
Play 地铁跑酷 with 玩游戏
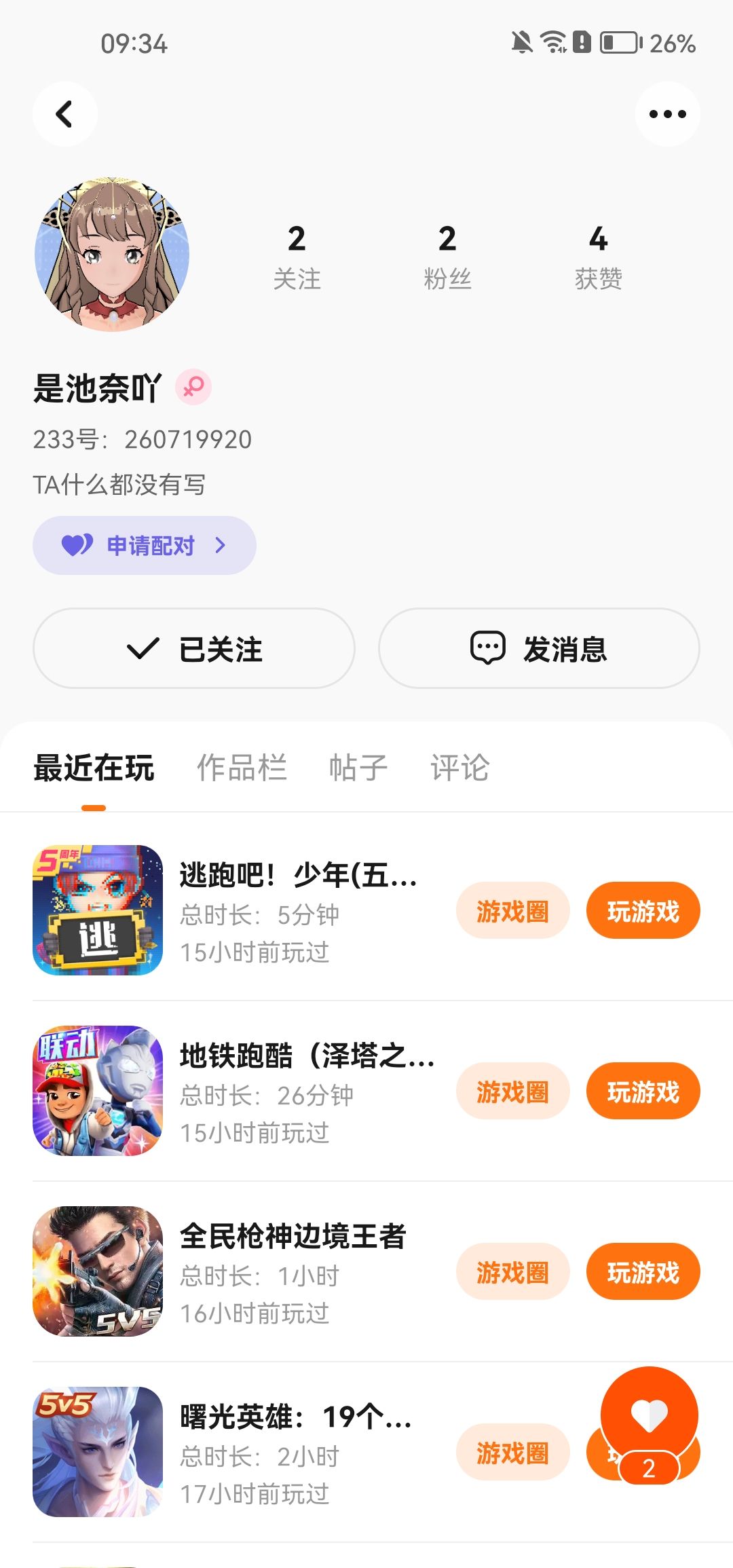click(x=643, y=1091)
